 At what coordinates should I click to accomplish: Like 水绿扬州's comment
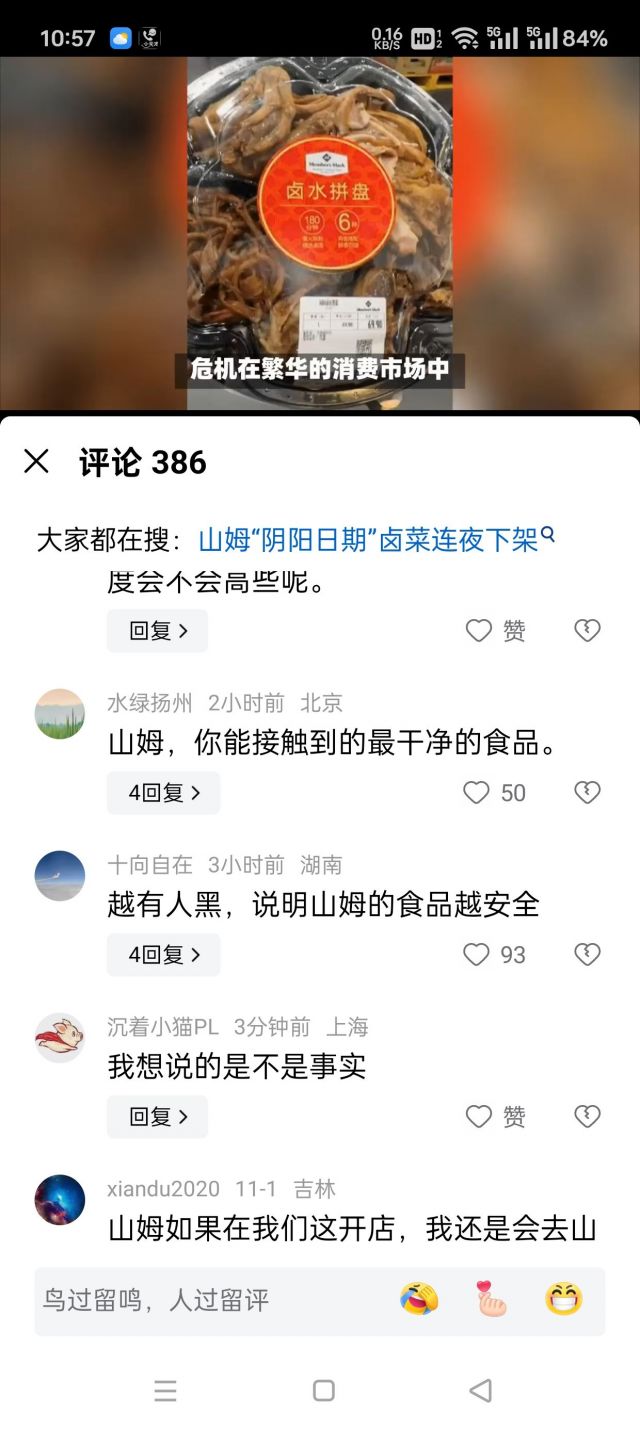pos(477,793)
